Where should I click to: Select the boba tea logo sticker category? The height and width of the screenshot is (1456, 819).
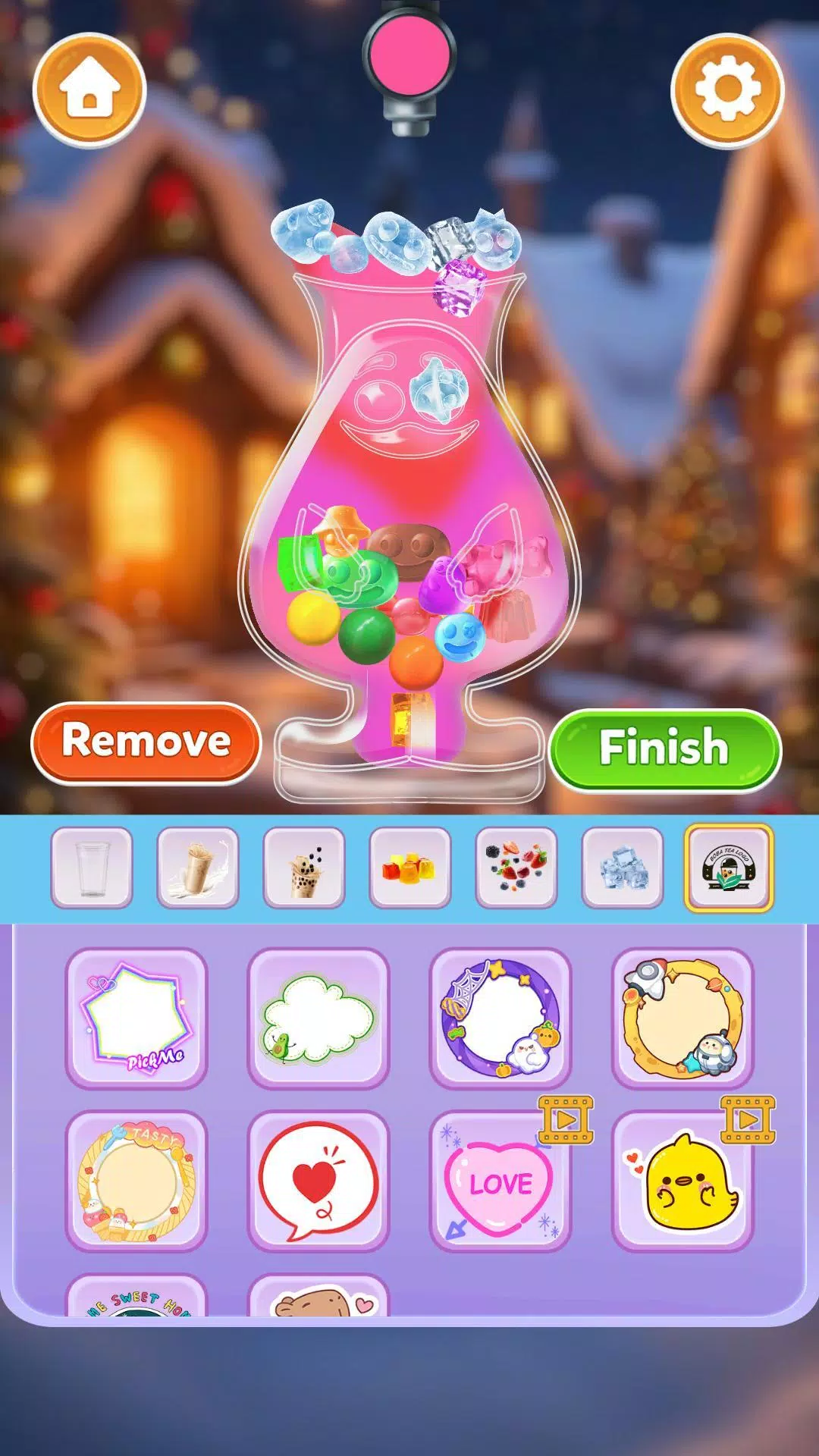click(729, 868)
